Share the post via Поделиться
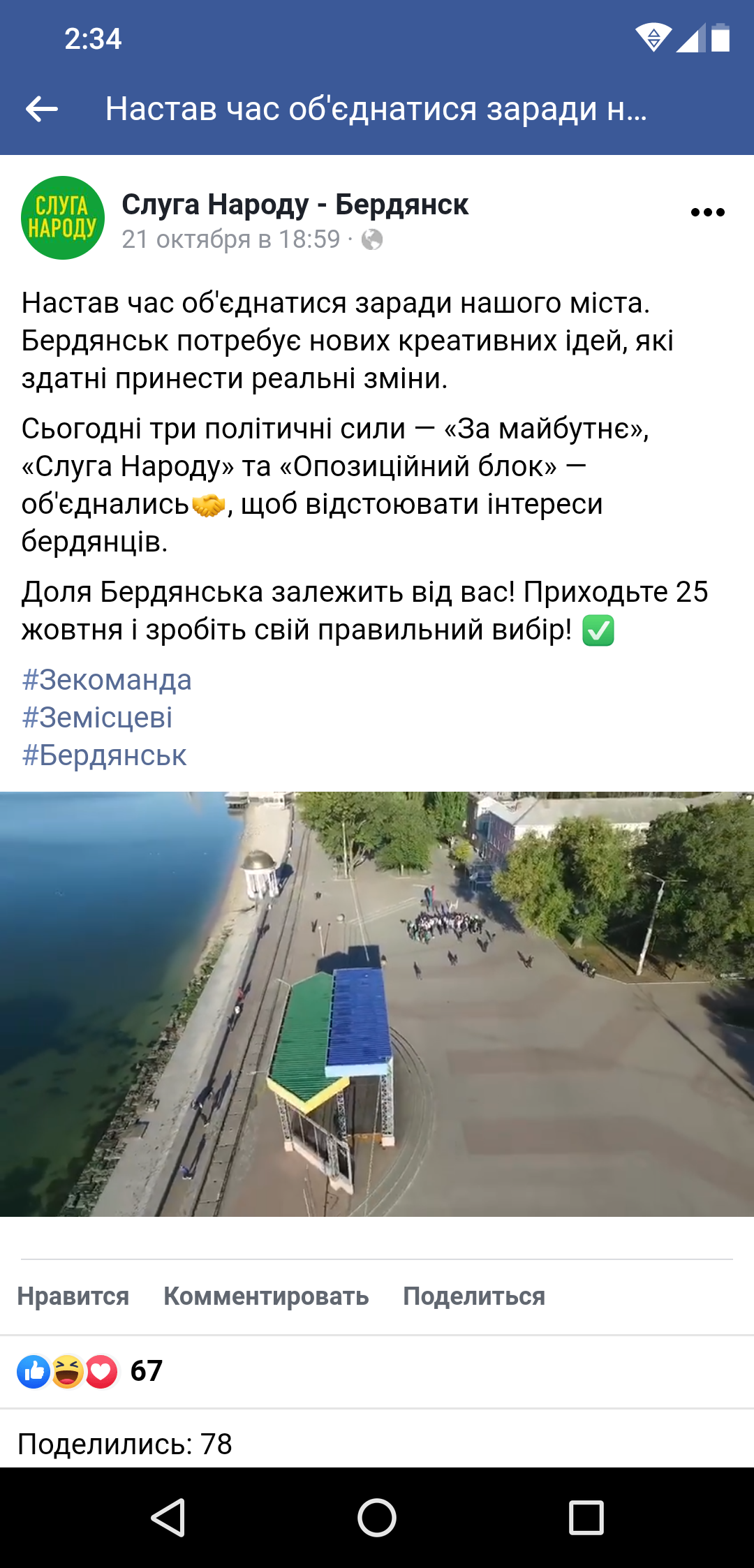 coord(474,1296)
